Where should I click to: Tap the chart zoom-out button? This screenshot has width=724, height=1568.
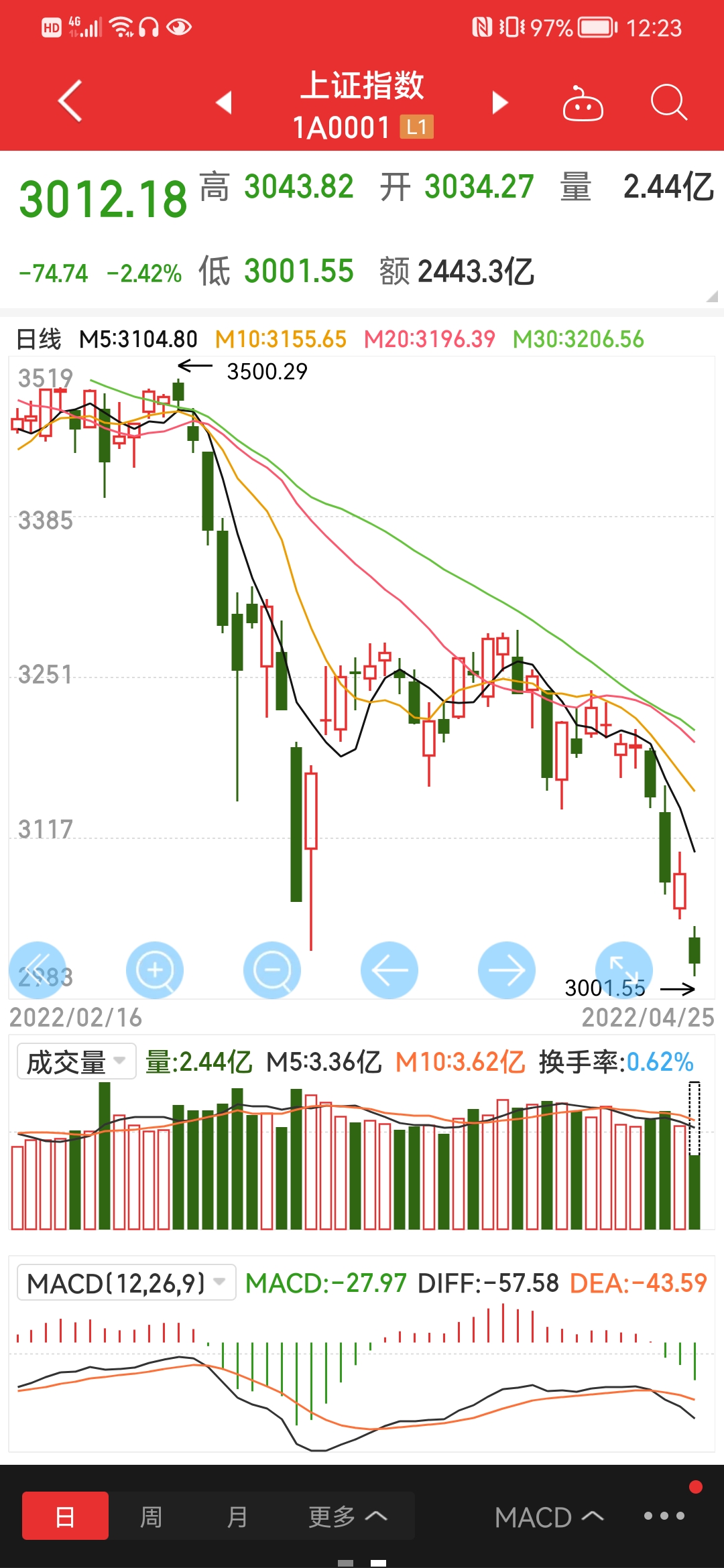pyautogui.click(x=272, y=970)
